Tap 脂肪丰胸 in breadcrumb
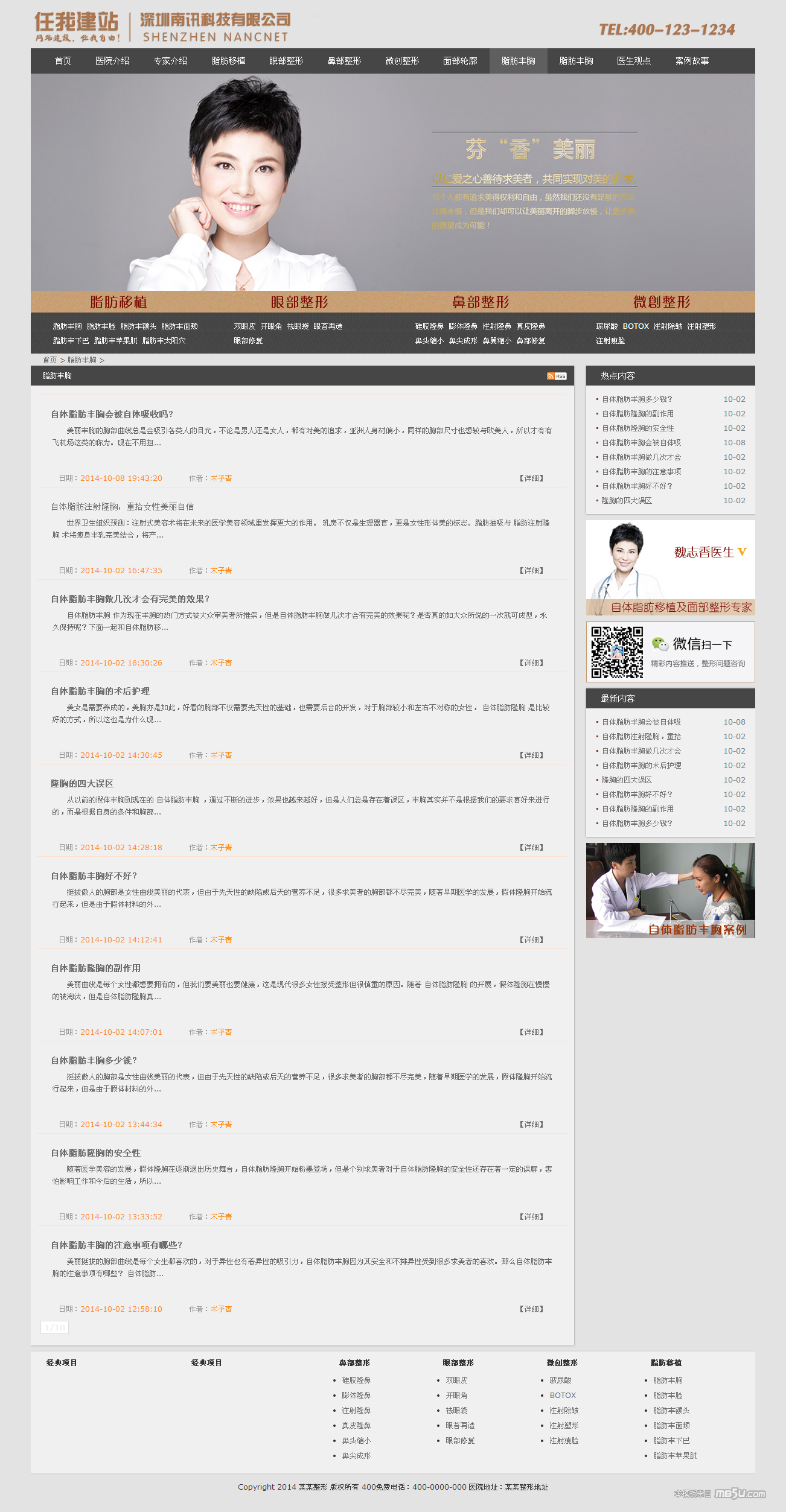This screenshot has height=1512, width=786. click(81, 360)
